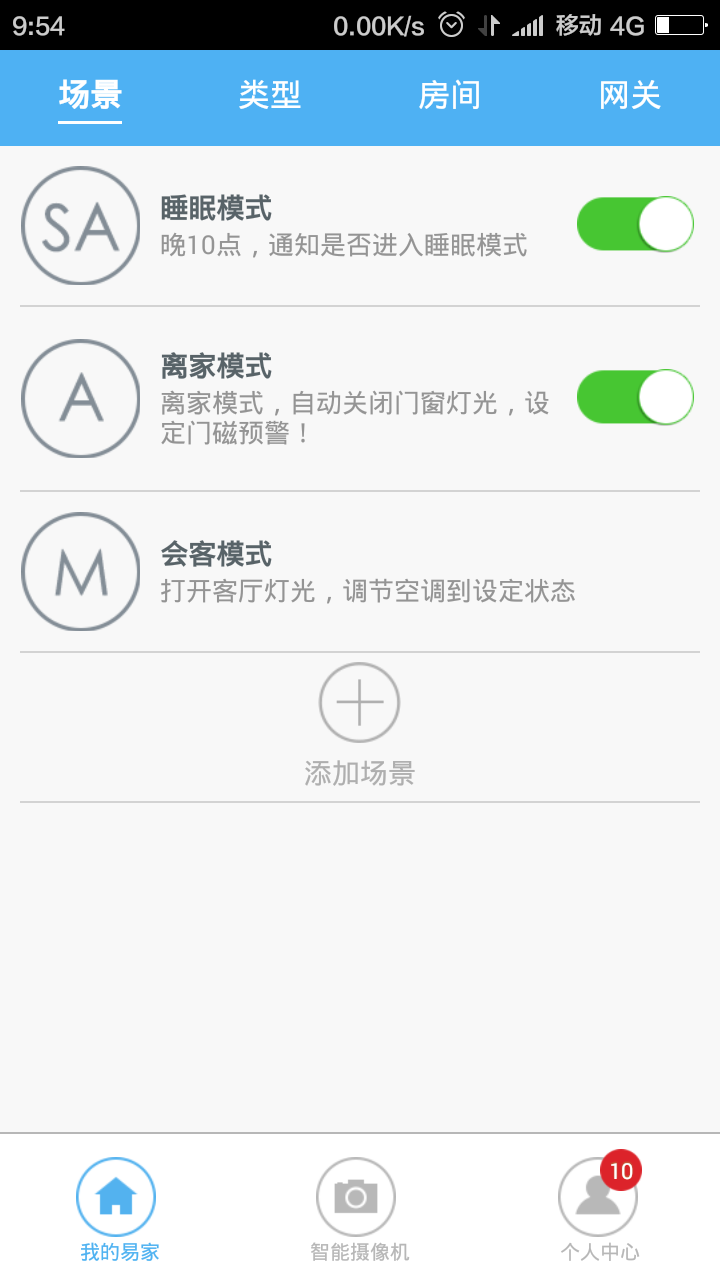Open the 房间 tab
Screen dimensions: 720x1280
[450, 95]
